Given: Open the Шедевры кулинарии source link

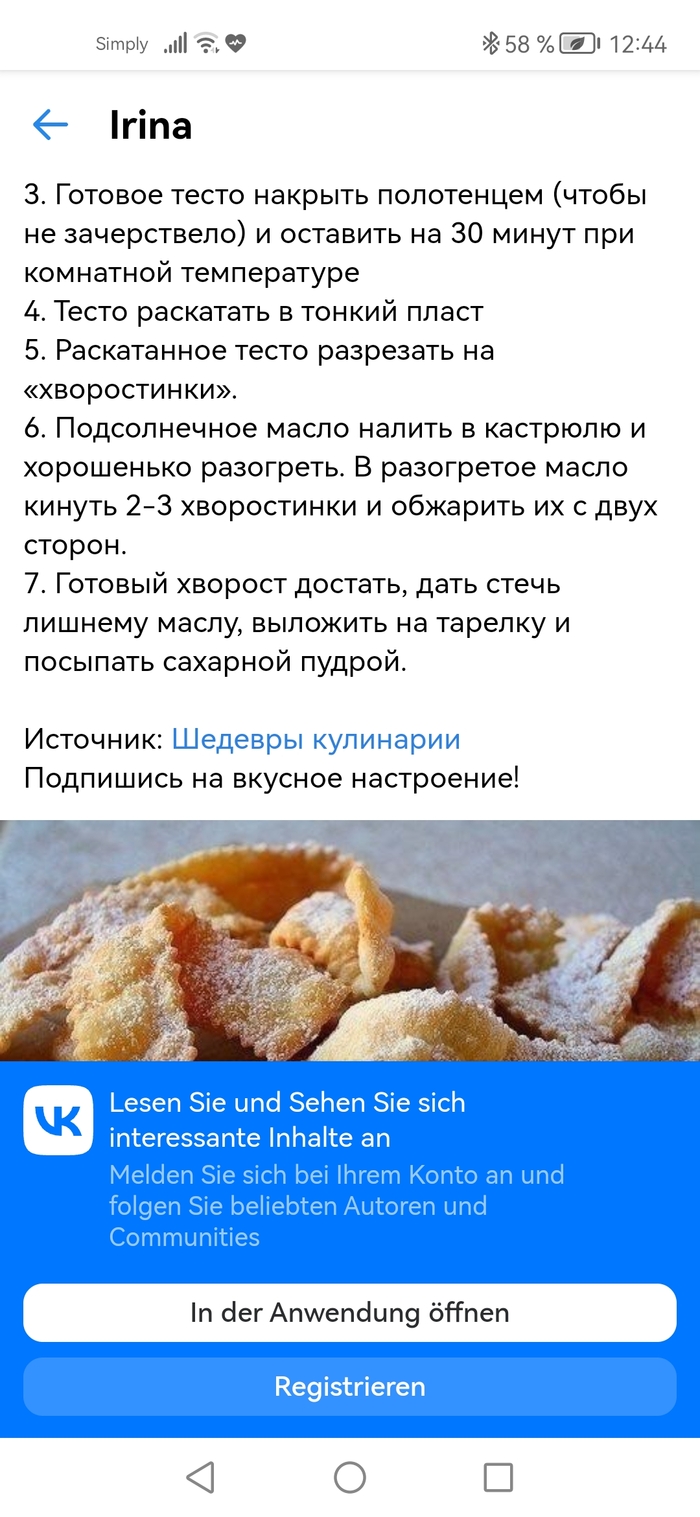Looking at the screenshot, I should (x=316, y=739).
